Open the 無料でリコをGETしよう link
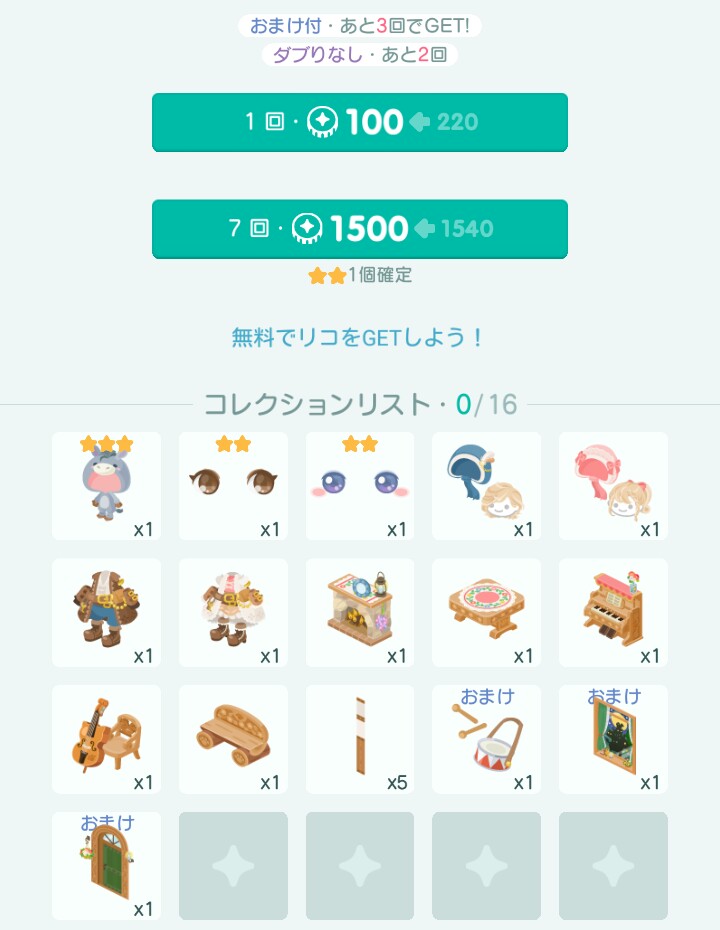This screenshot has width=720, height=930. [x=359, y=337]
